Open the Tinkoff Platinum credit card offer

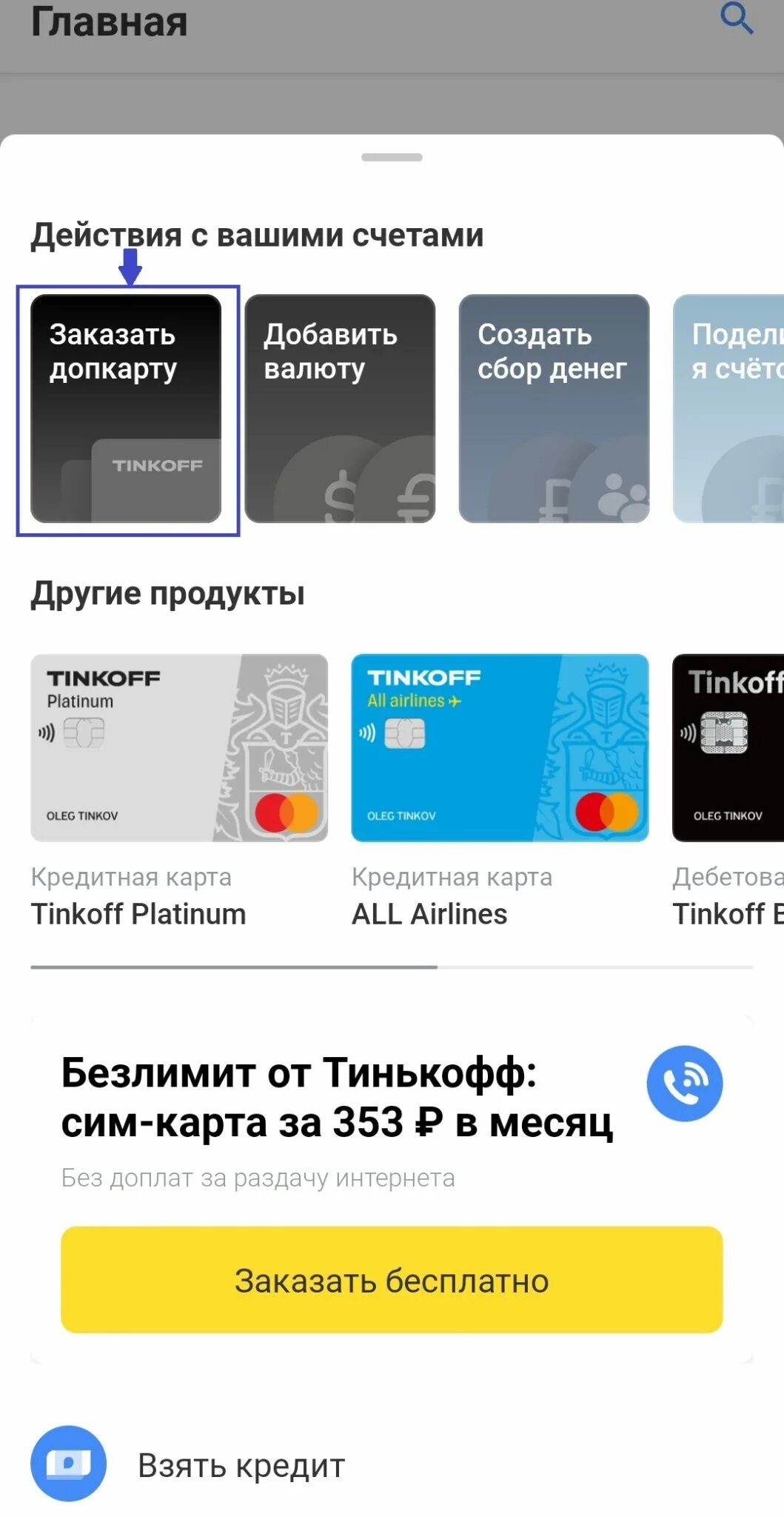click(x=179, y=791)
